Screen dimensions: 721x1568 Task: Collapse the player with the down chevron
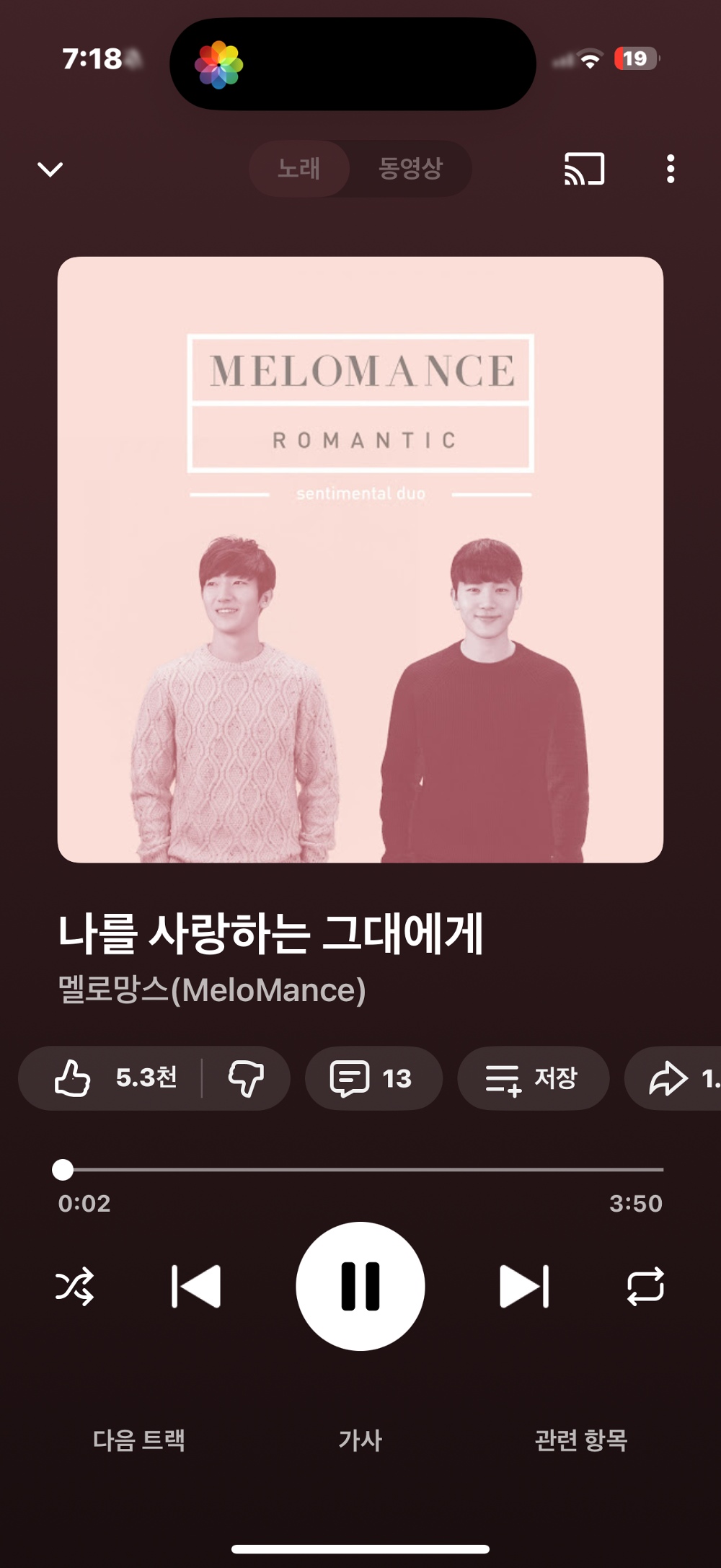[x=49, y=168]
